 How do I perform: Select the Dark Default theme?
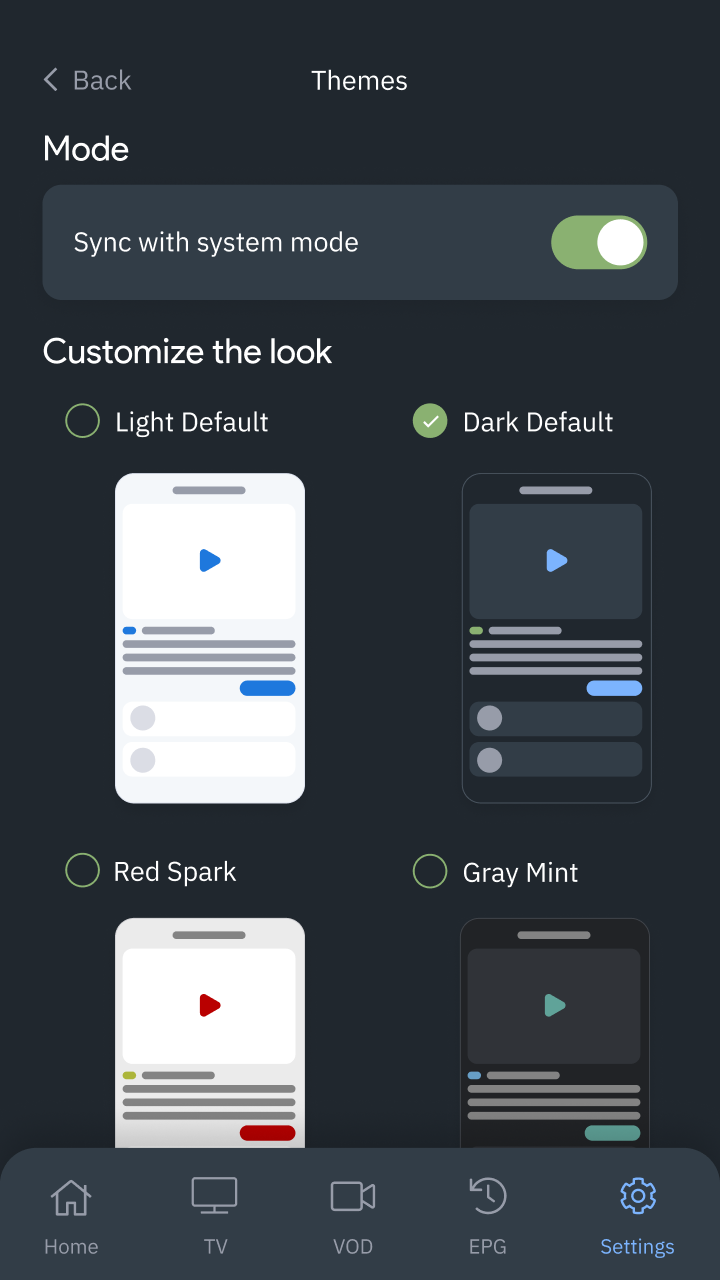pos(430,421)
